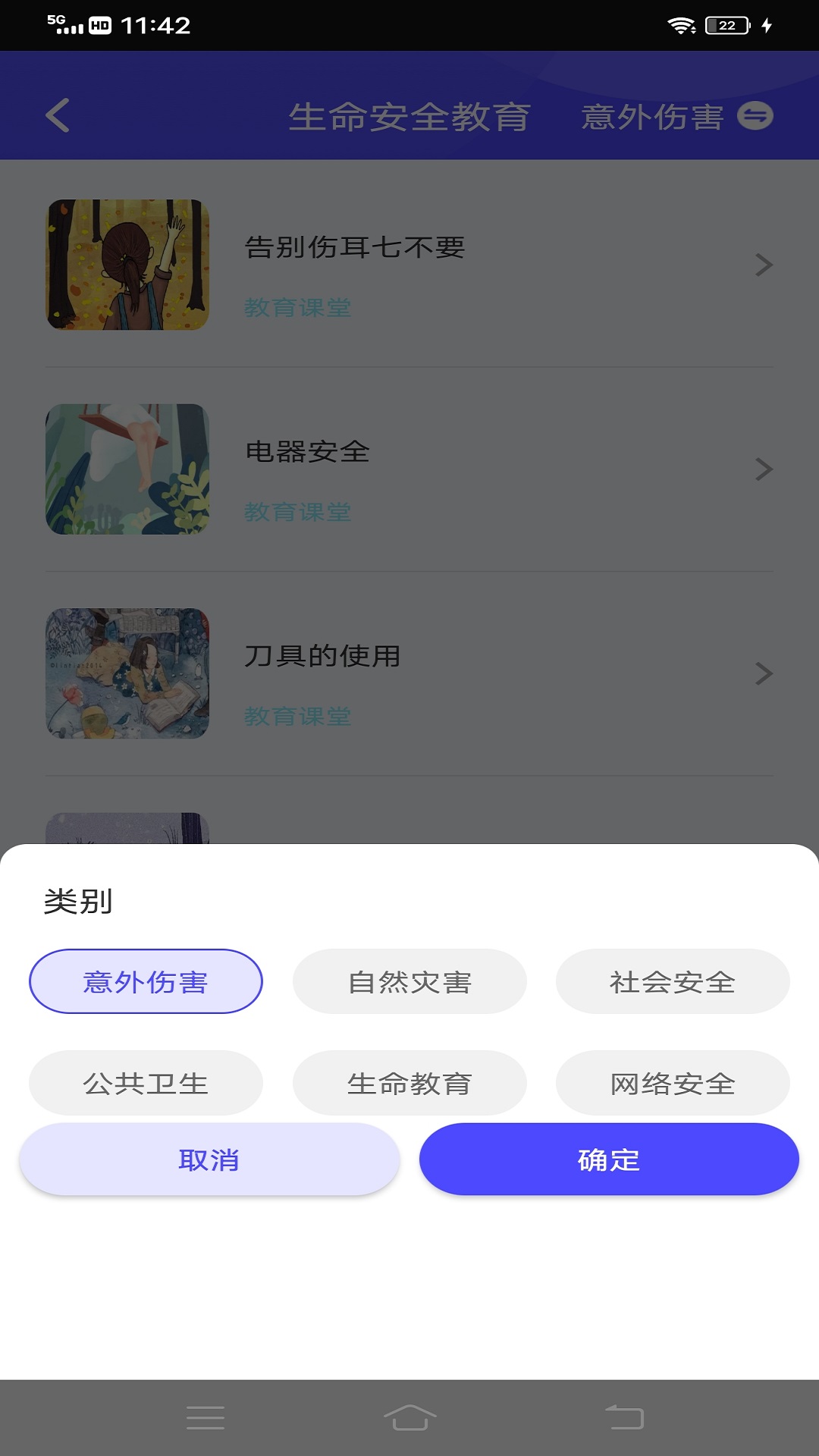Confirm the selection with 确定
Viewport: 819px width, 1456px height.
609,1159
